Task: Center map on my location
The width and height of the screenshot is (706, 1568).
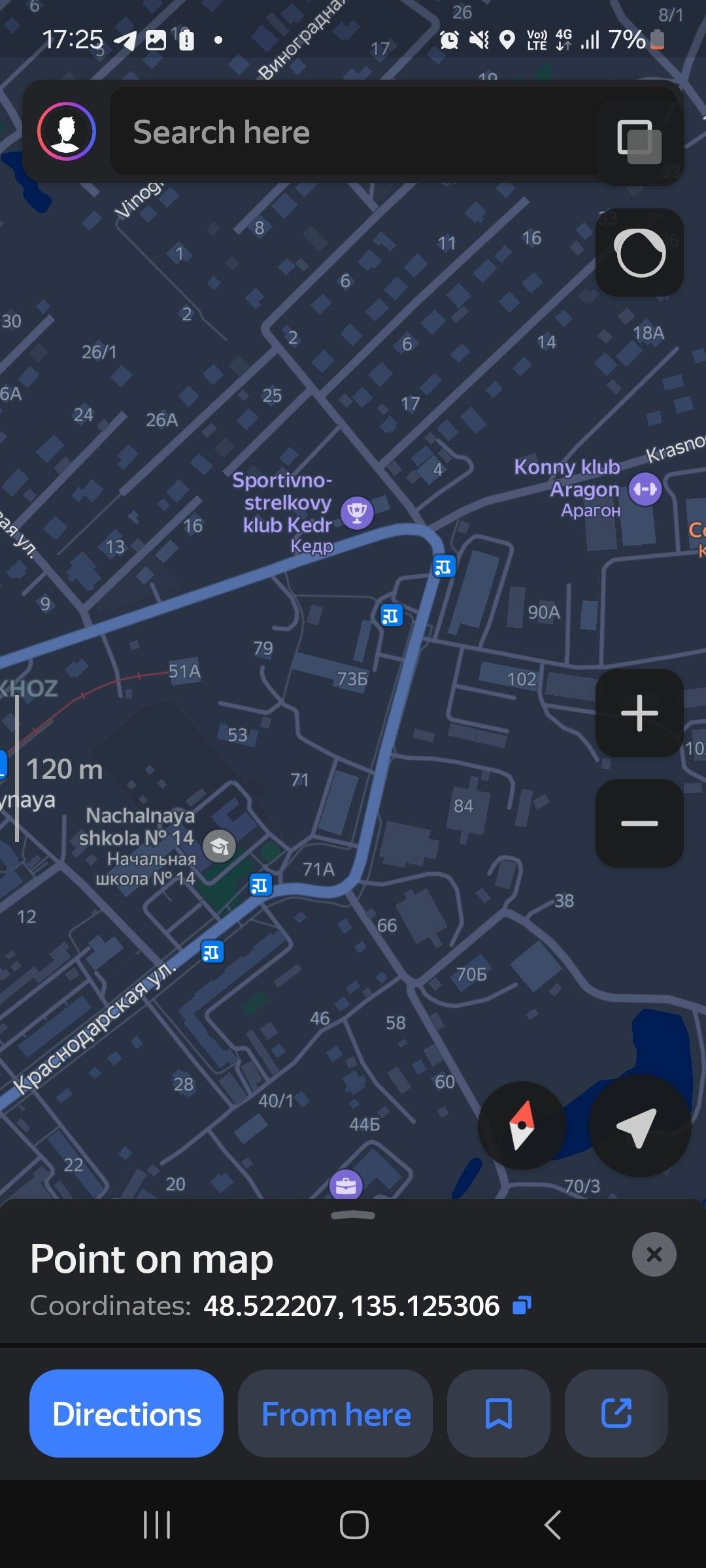Action: [x=639, y=1126]
